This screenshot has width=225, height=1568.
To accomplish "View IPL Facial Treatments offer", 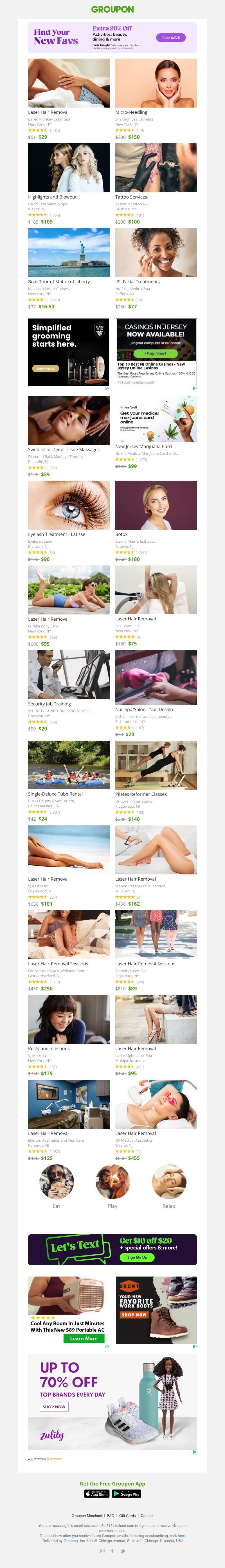I will point(156,253).
